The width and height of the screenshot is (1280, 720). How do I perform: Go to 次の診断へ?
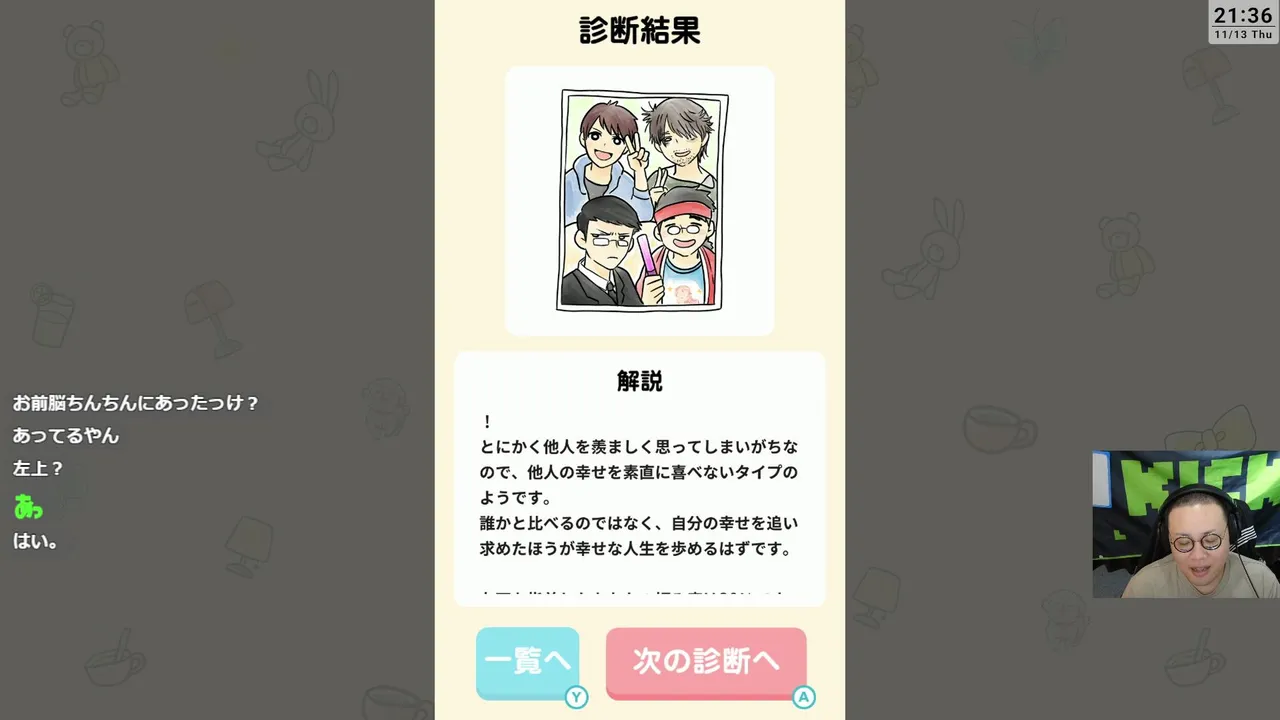[x=705, y=661]
